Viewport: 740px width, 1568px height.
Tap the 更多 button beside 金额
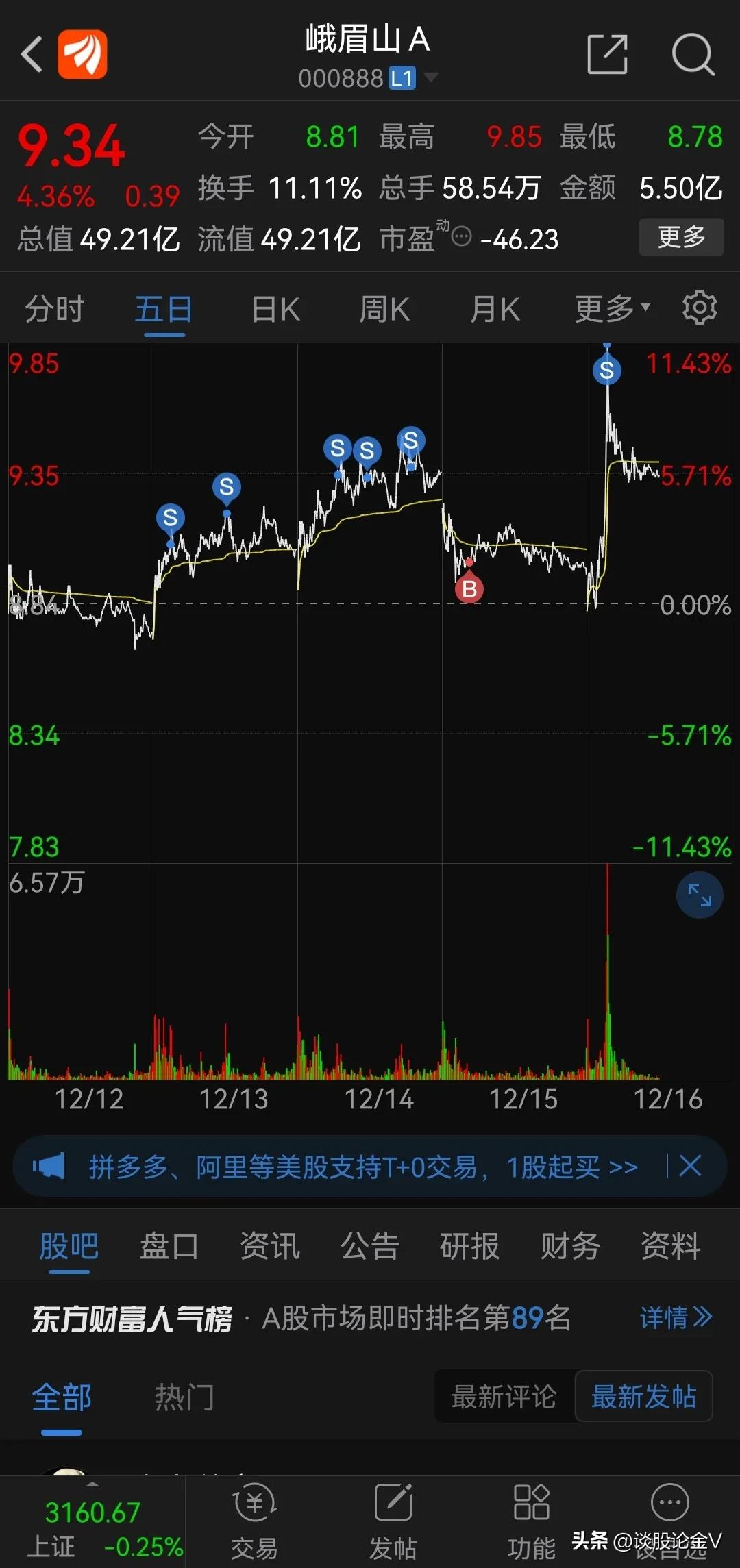[x=681, y=237]
